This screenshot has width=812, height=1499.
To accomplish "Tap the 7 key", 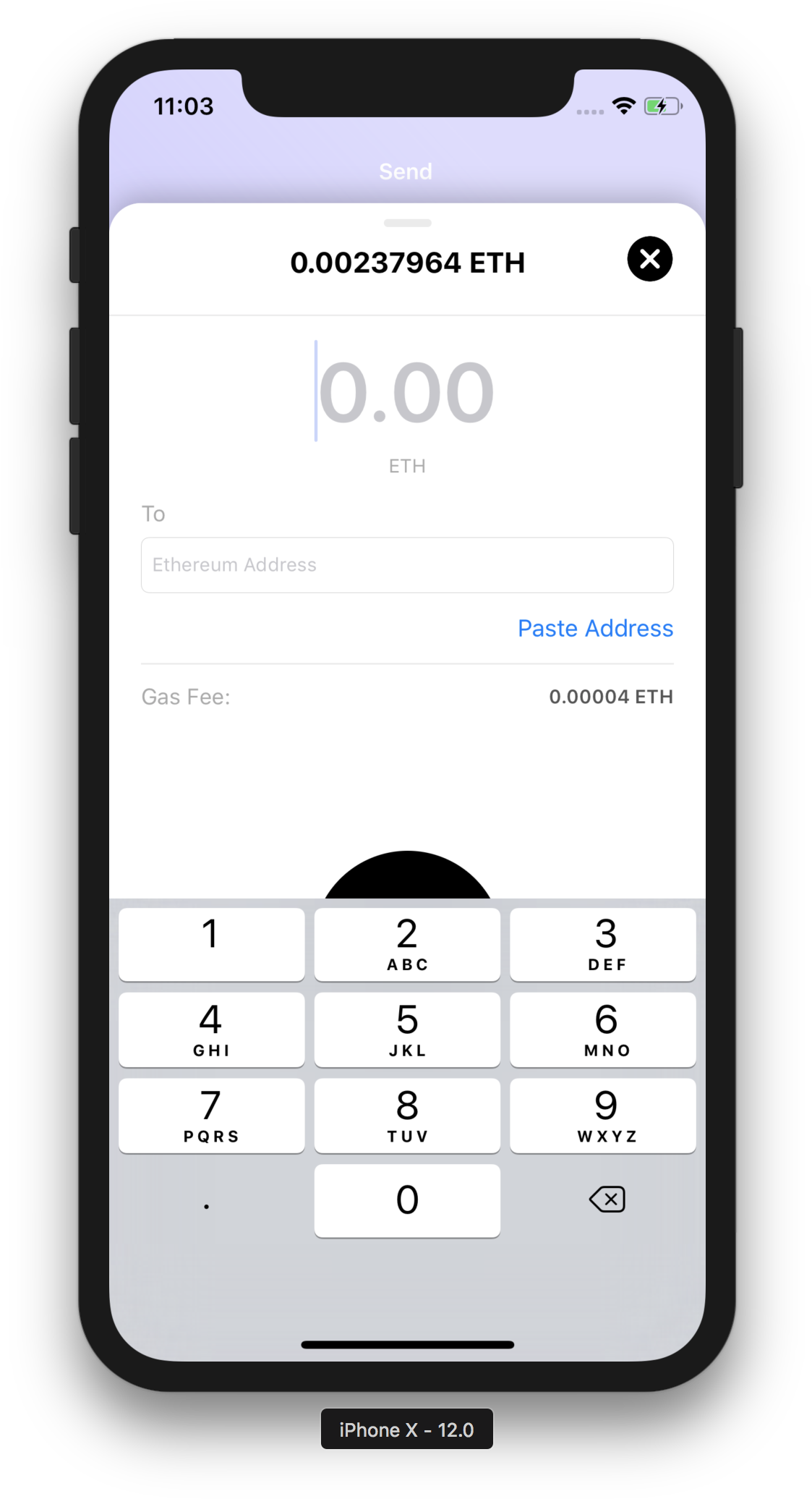I will point(211,1115).
